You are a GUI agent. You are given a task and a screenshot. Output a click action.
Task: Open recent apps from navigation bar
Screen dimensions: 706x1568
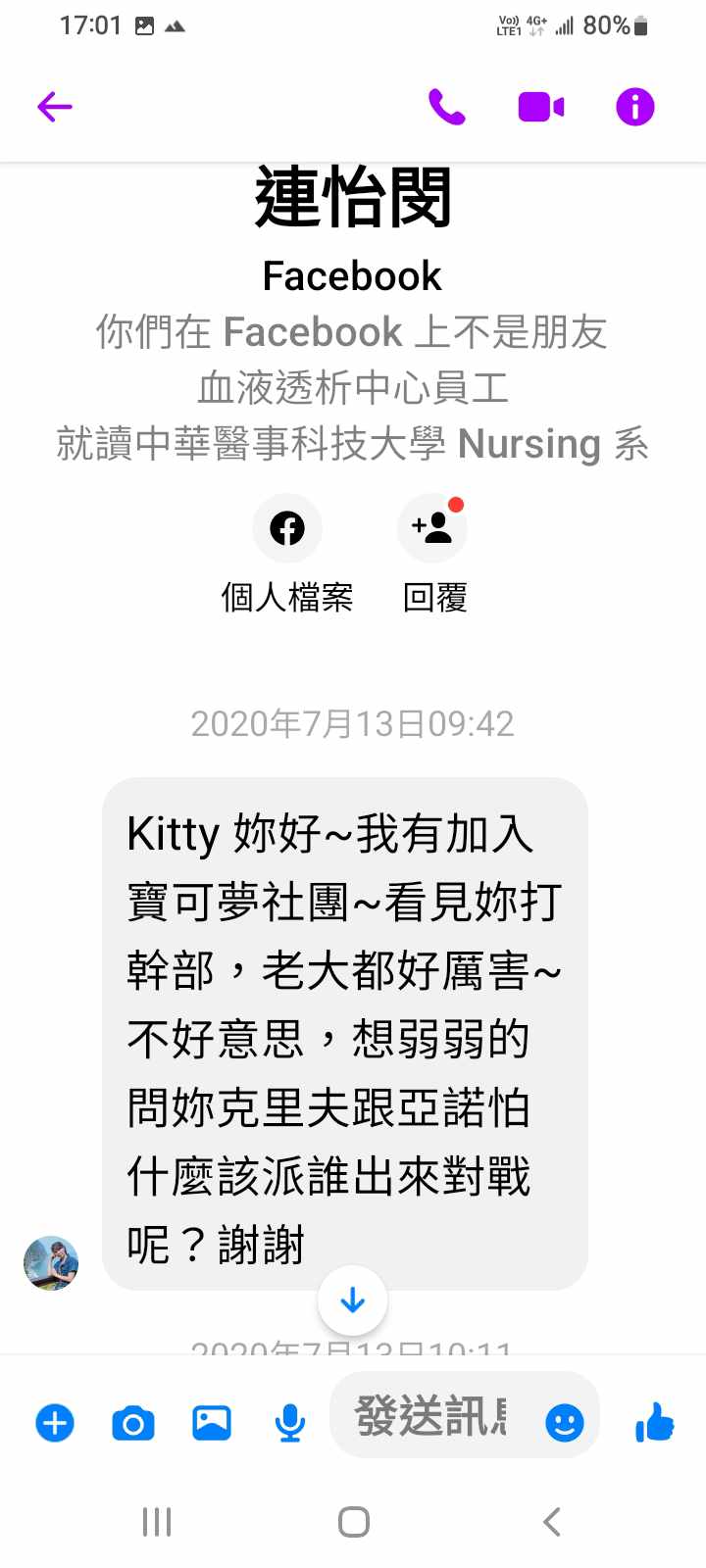click(157, 1522)
